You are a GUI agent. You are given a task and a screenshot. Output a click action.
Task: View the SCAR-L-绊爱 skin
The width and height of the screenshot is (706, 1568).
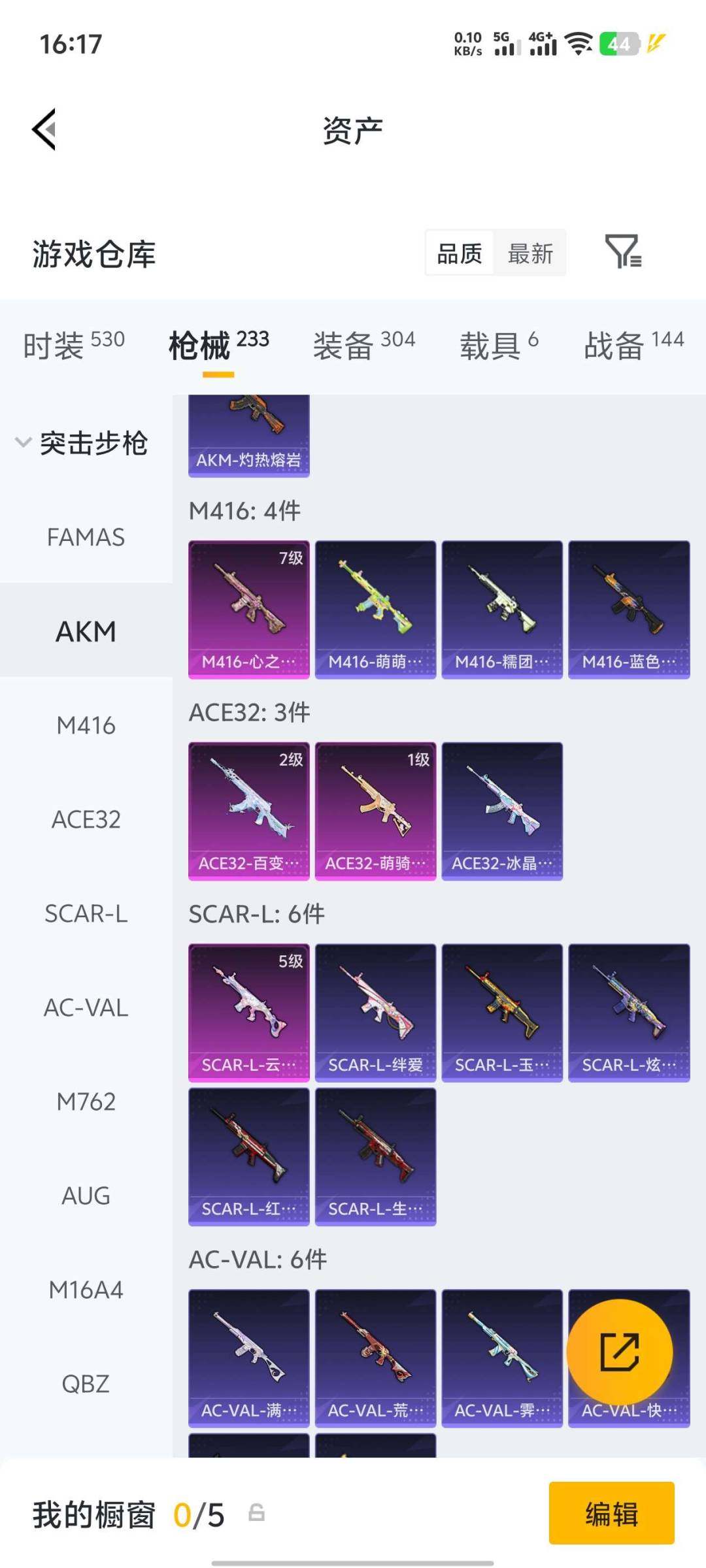coord(376,1013)
